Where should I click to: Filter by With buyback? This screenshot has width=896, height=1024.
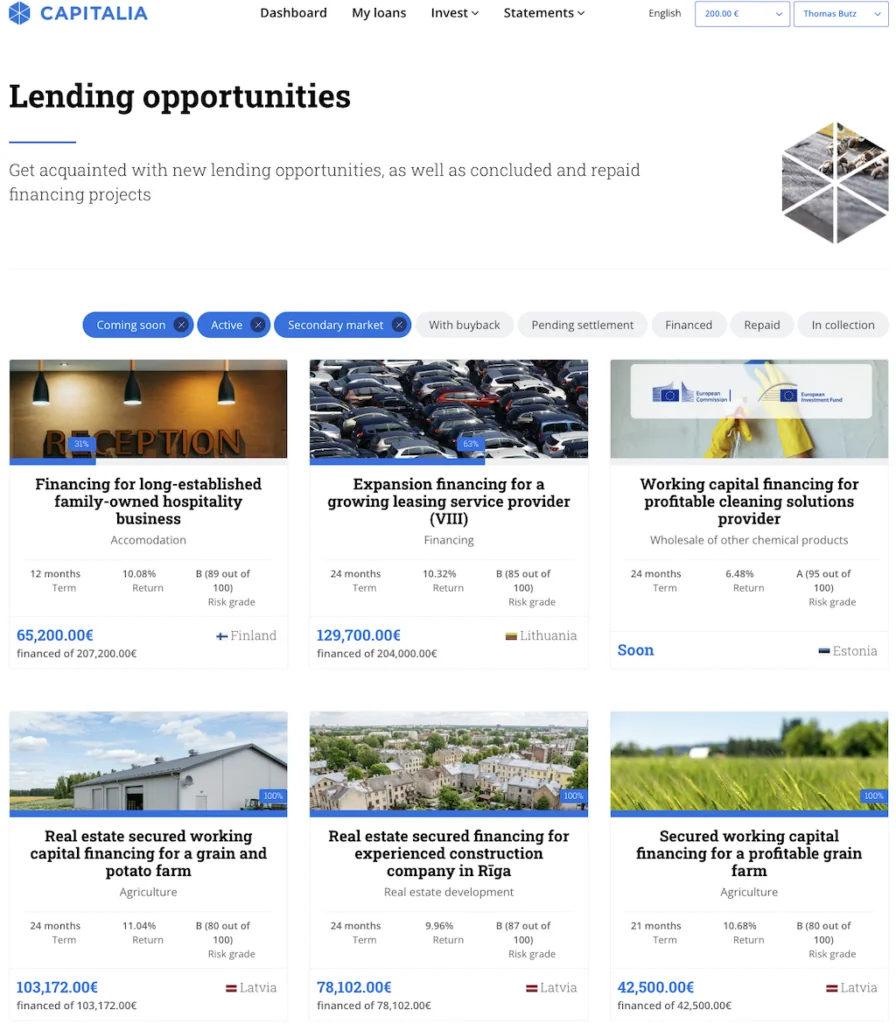(x=464, y=325)
